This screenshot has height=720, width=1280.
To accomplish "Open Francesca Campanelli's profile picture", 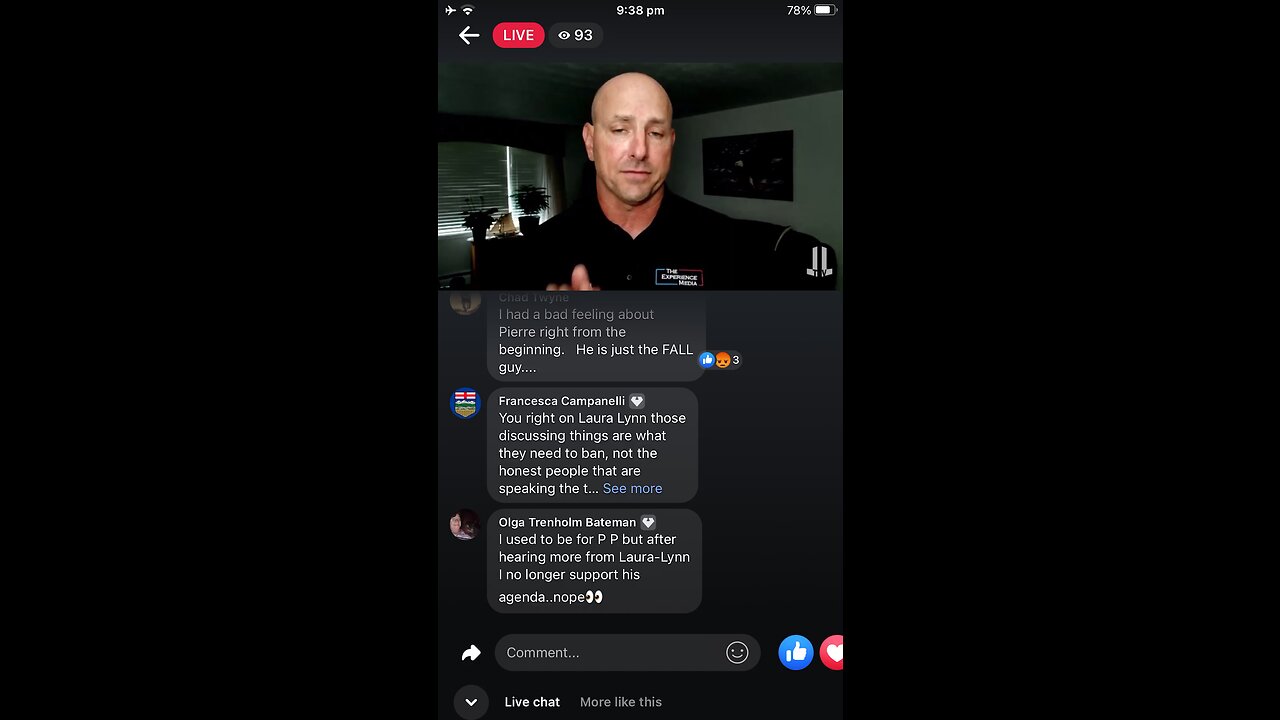I will (x=465, y=403).
